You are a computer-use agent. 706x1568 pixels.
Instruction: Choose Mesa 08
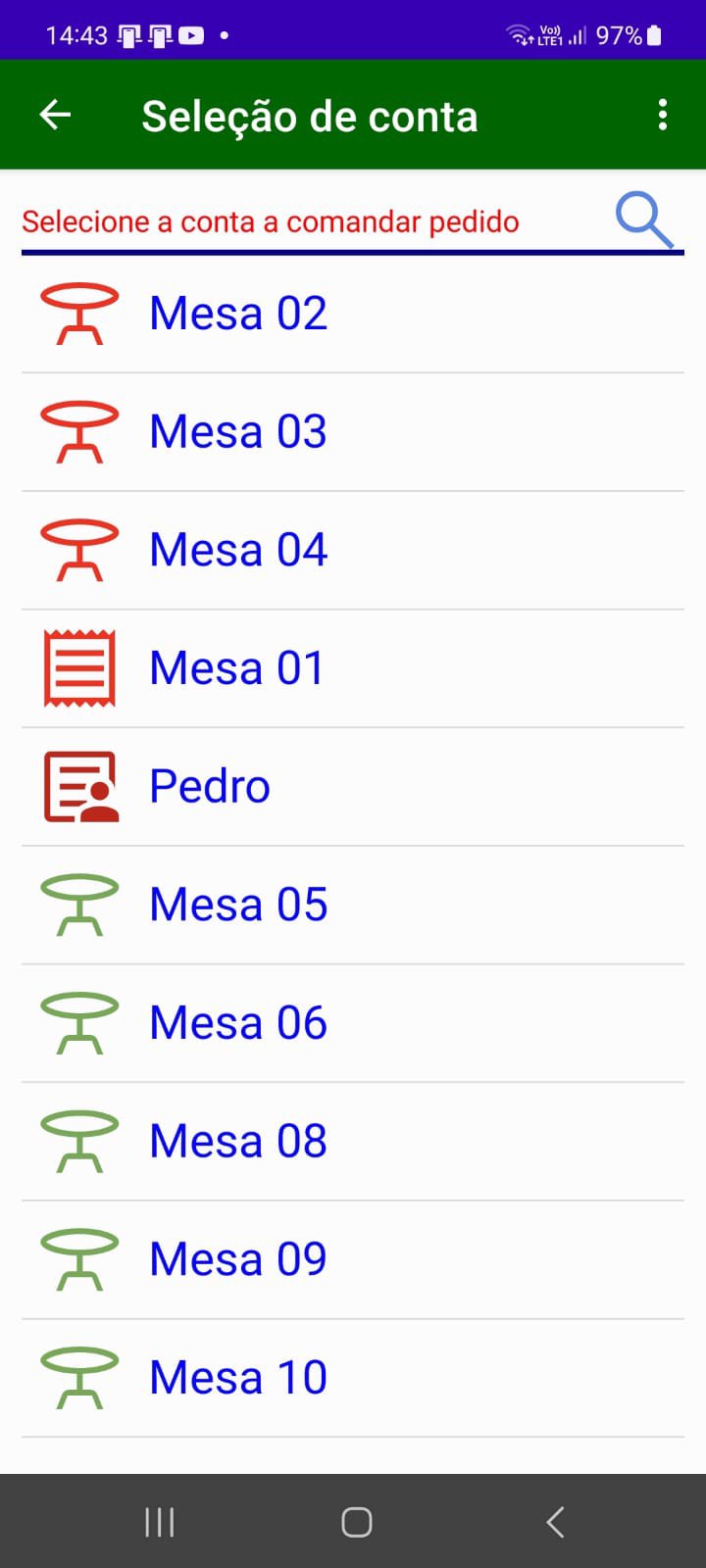238,1142
